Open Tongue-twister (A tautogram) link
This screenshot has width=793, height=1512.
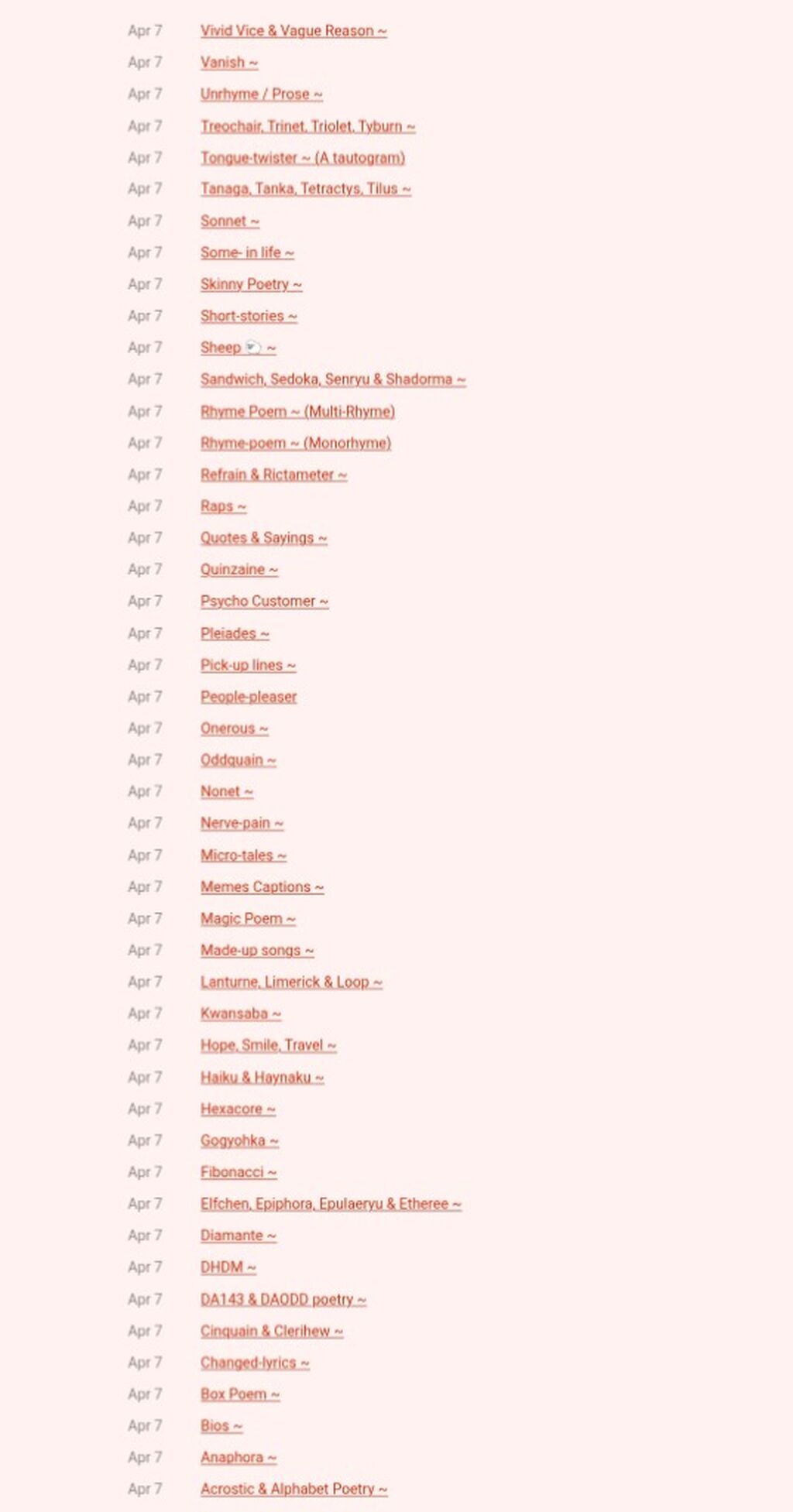tap(303, 158)
